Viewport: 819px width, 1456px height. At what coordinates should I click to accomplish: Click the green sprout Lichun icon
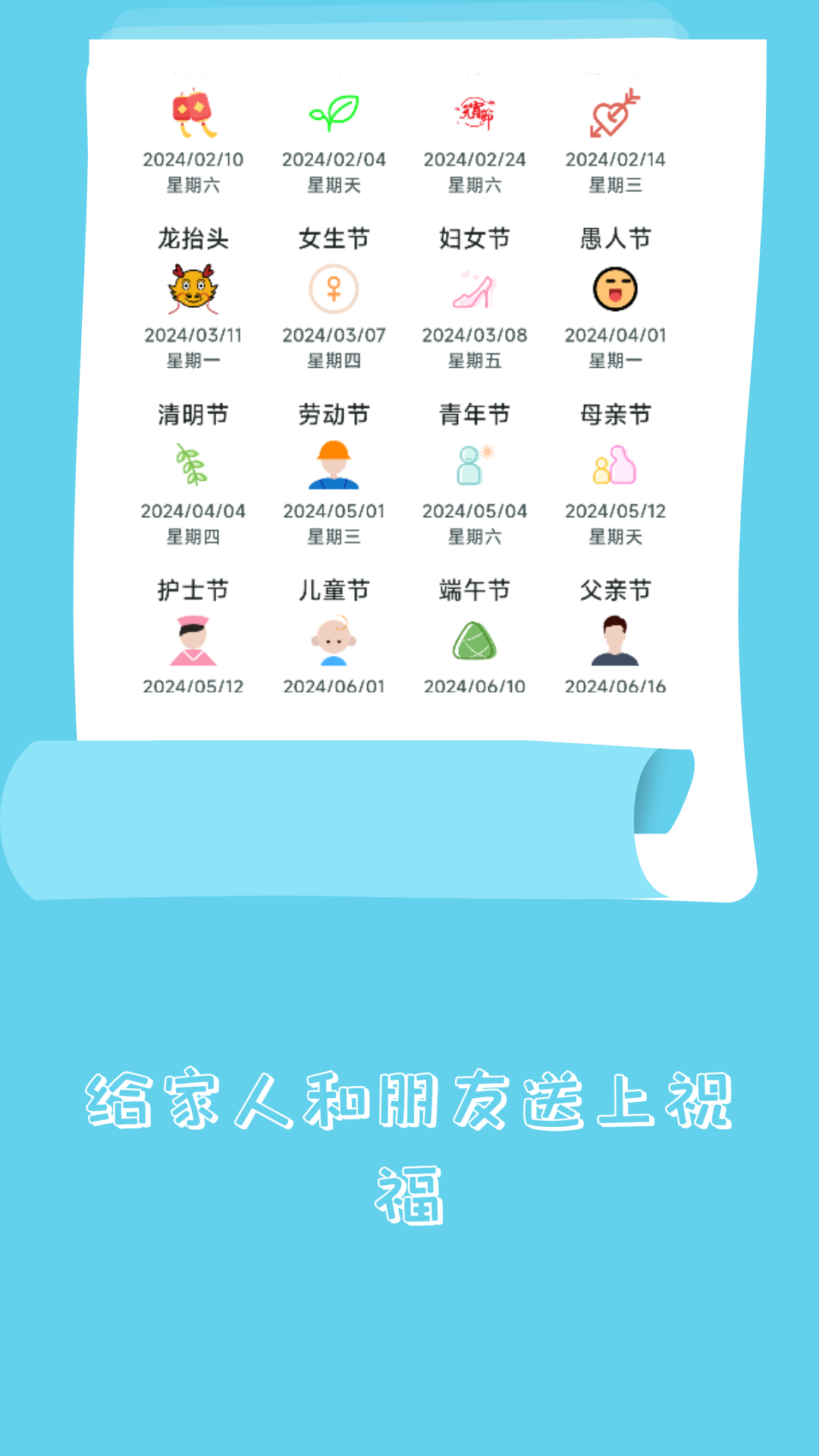tap(334, 112)
